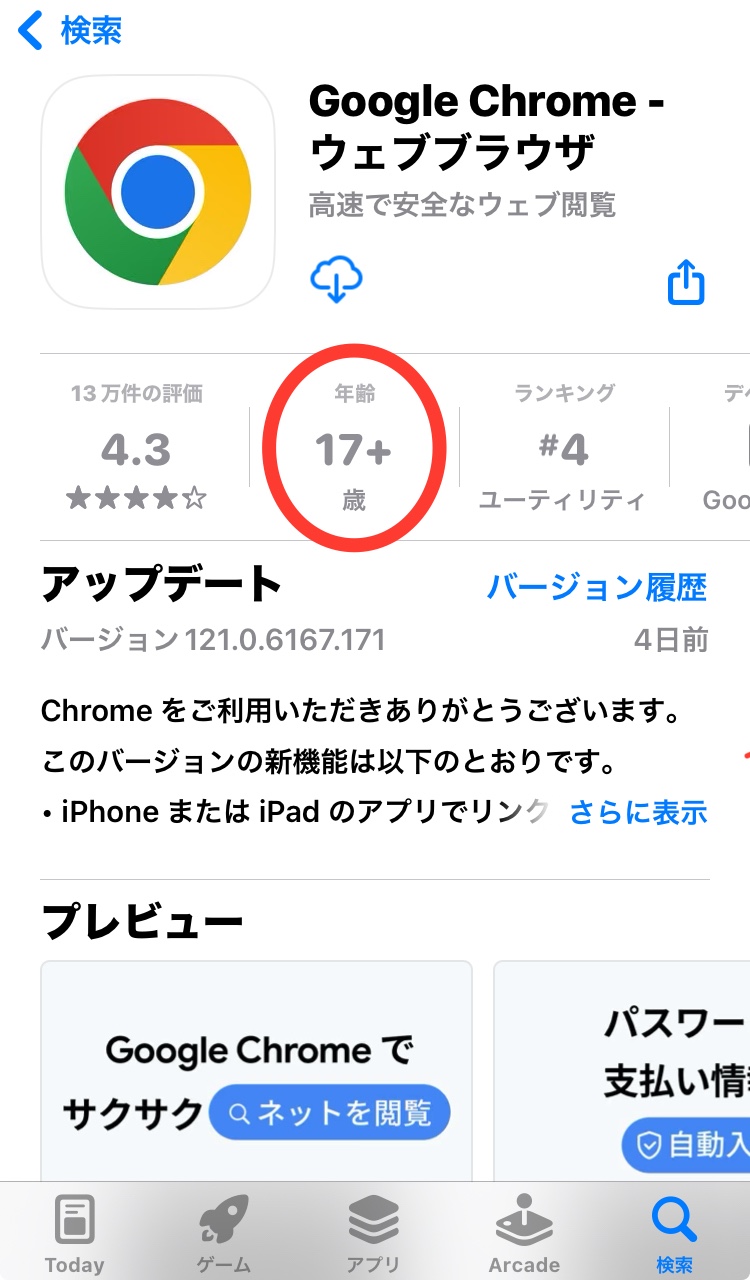Go back to 検索 results

point(70,31)
